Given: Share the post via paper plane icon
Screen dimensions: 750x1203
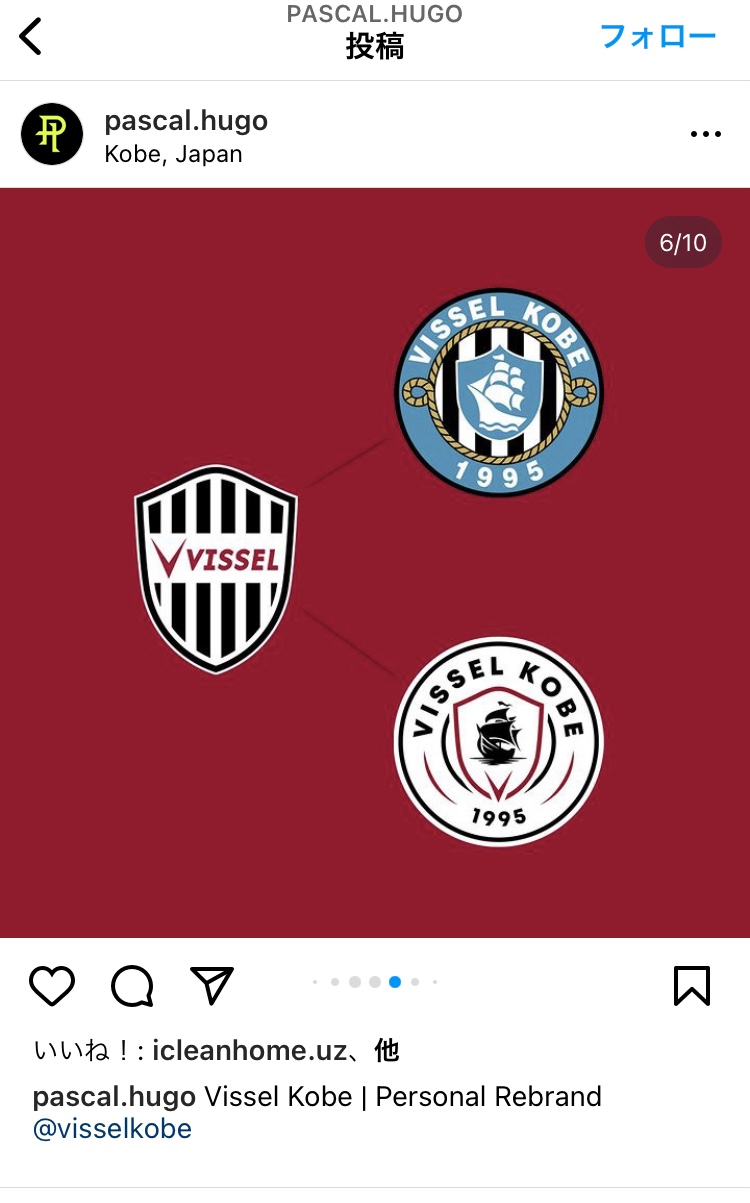Looking at the screenshot, I should pyautogui.click(x=212, y=986).
